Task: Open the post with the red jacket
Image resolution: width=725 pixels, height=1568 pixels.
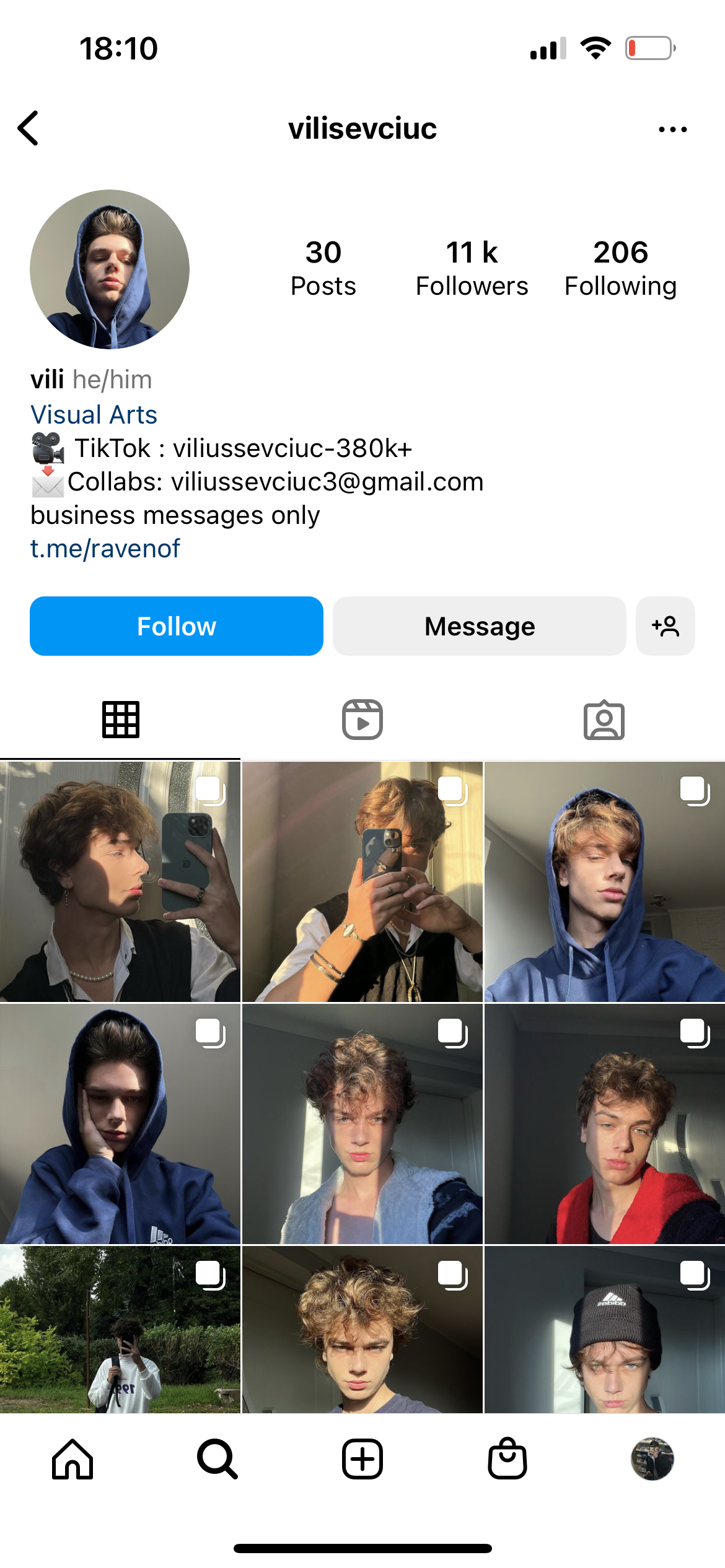Action: coord(604,1124)
